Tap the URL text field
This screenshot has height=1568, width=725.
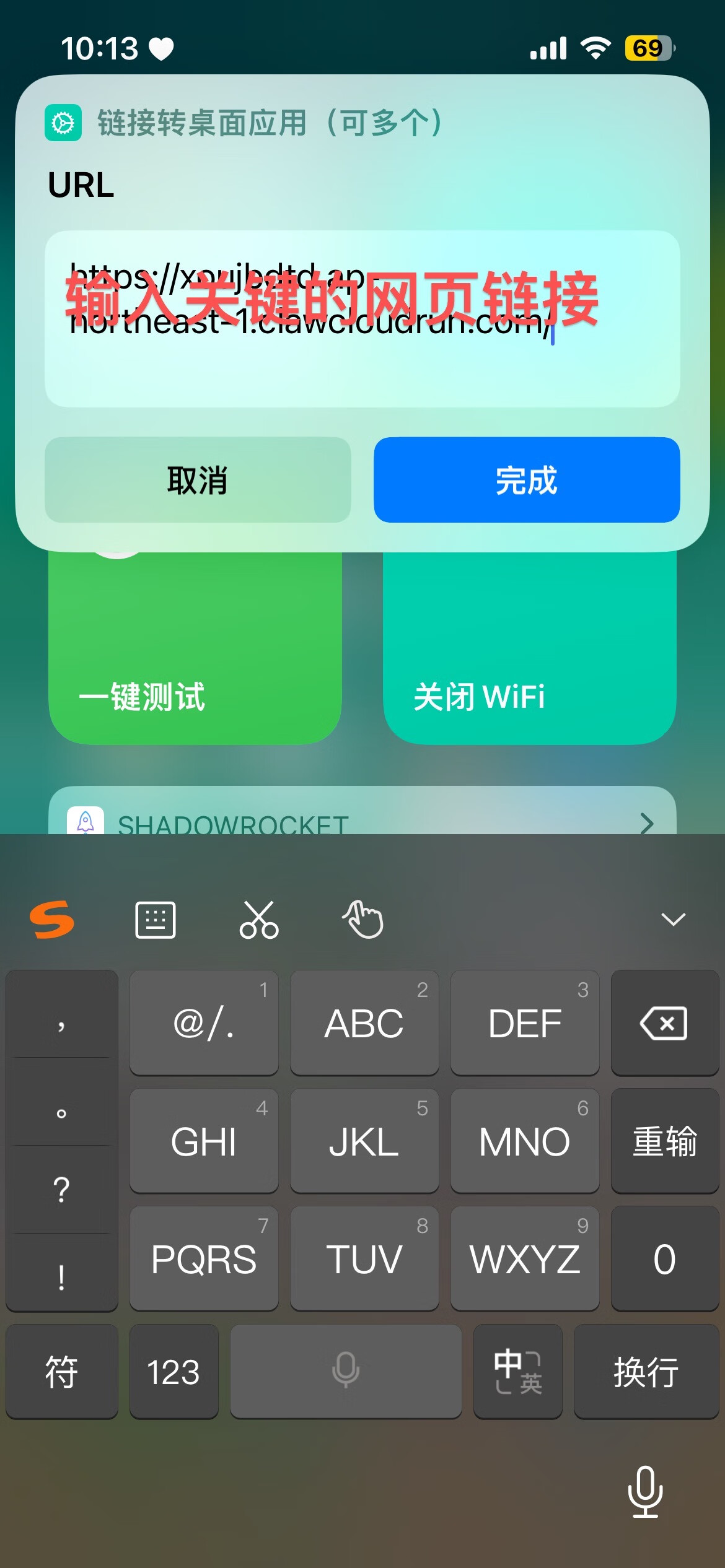pos(362,318)
